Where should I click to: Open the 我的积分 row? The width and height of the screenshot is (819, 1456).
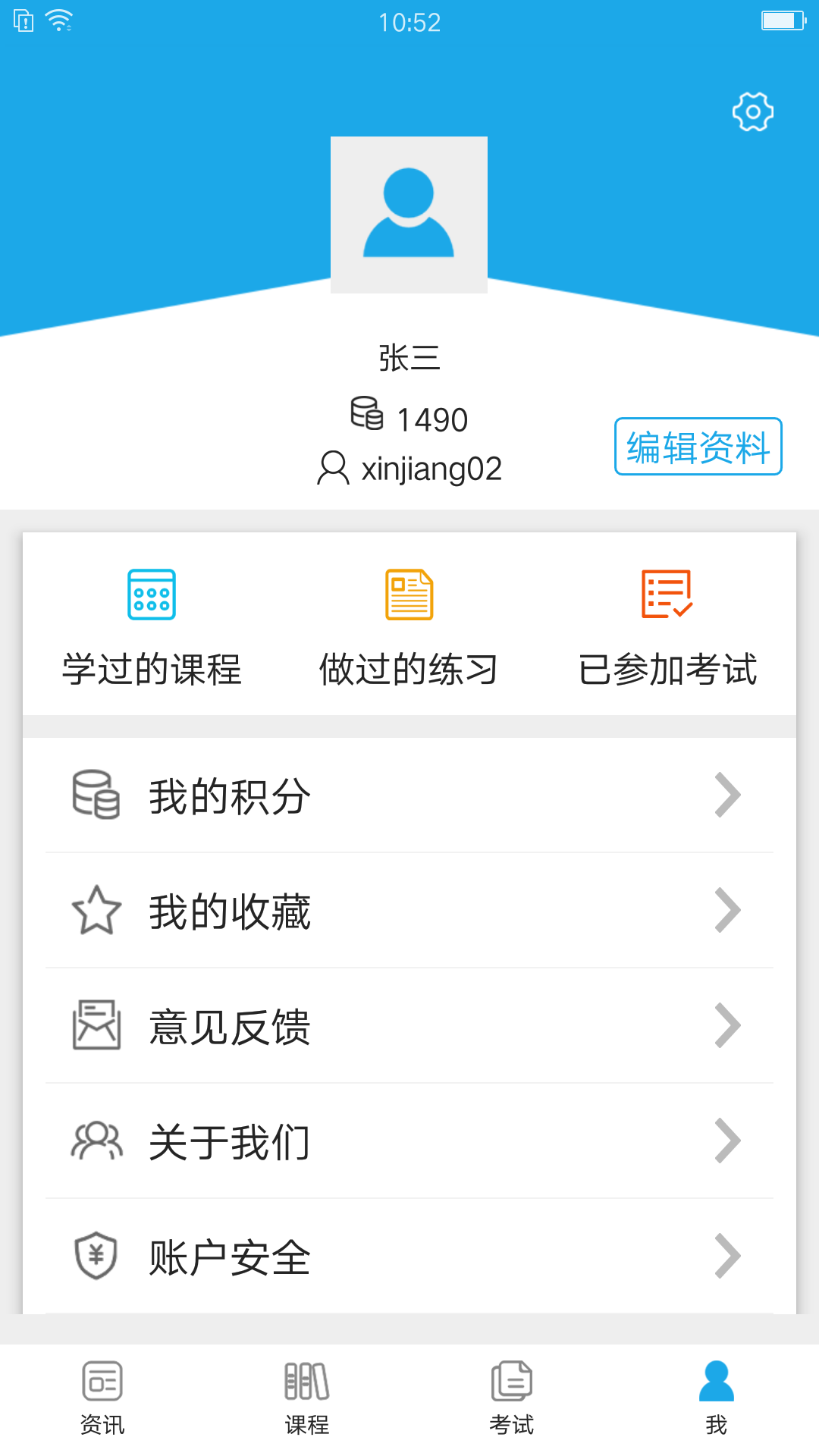409,795
